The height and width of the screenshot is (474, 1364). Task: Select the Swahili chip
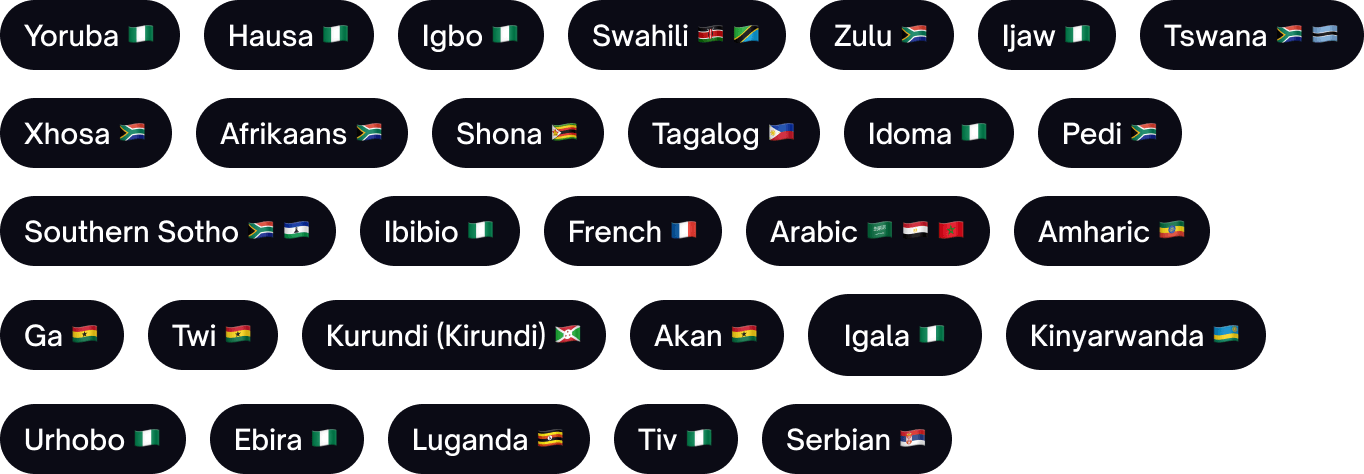(676, 36)
